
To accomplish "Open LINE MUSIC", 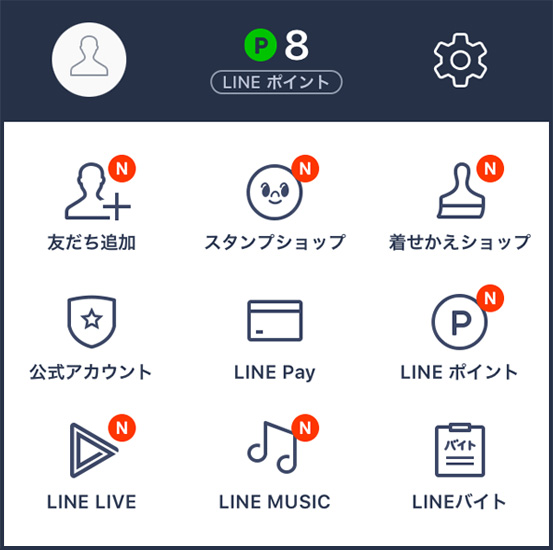I will tap(275, 463).
